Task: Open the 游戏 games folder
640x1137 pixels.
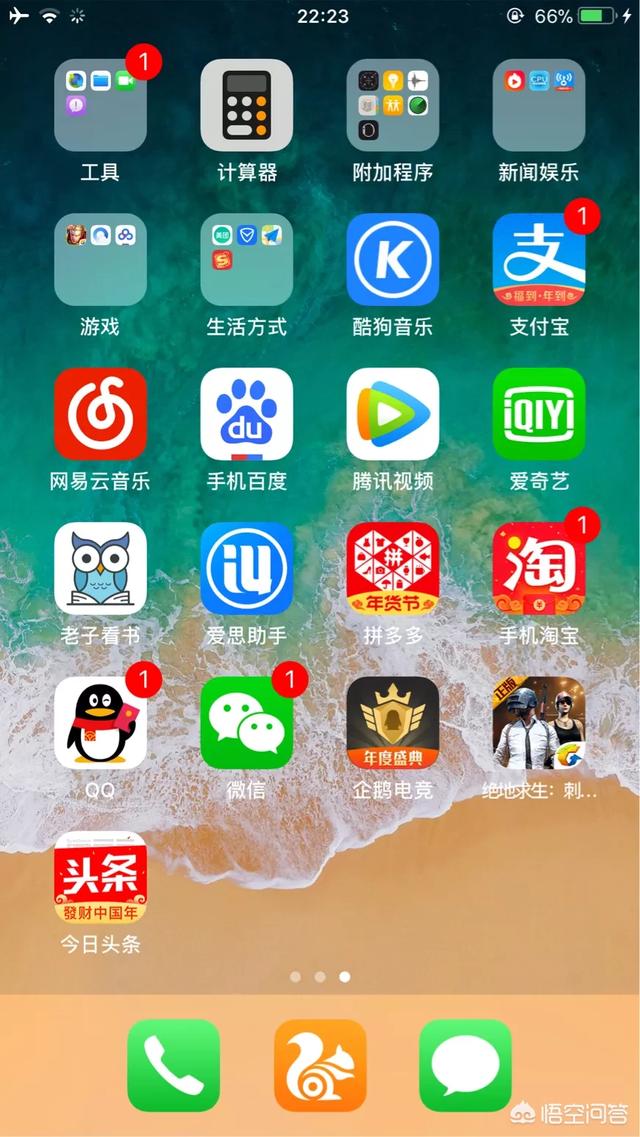Action: click(x=100, y=260)
